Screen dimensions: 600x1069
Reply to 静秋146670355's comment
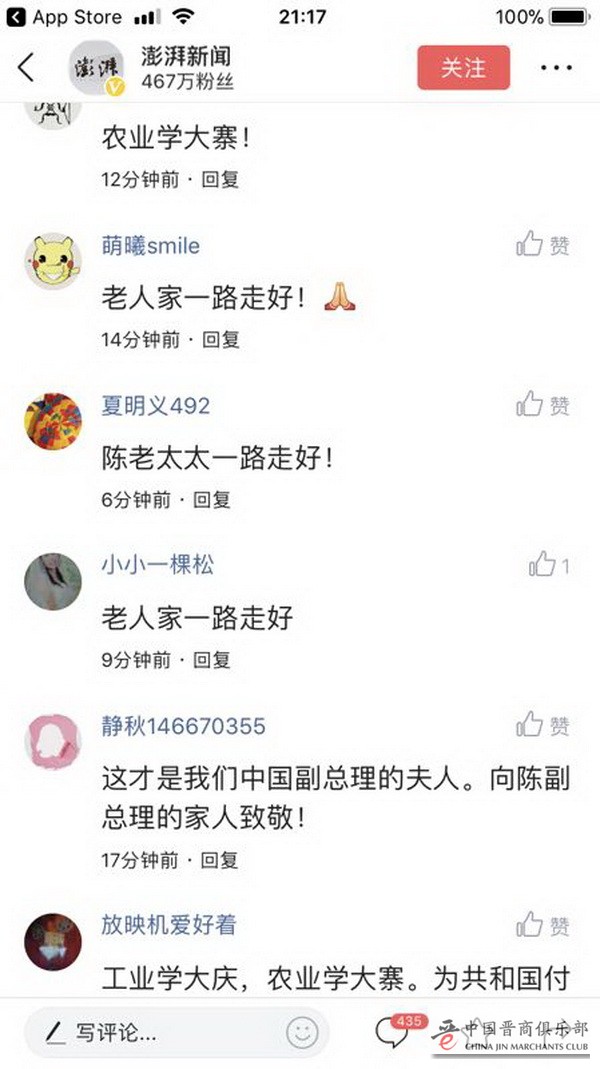click(221, 859)
